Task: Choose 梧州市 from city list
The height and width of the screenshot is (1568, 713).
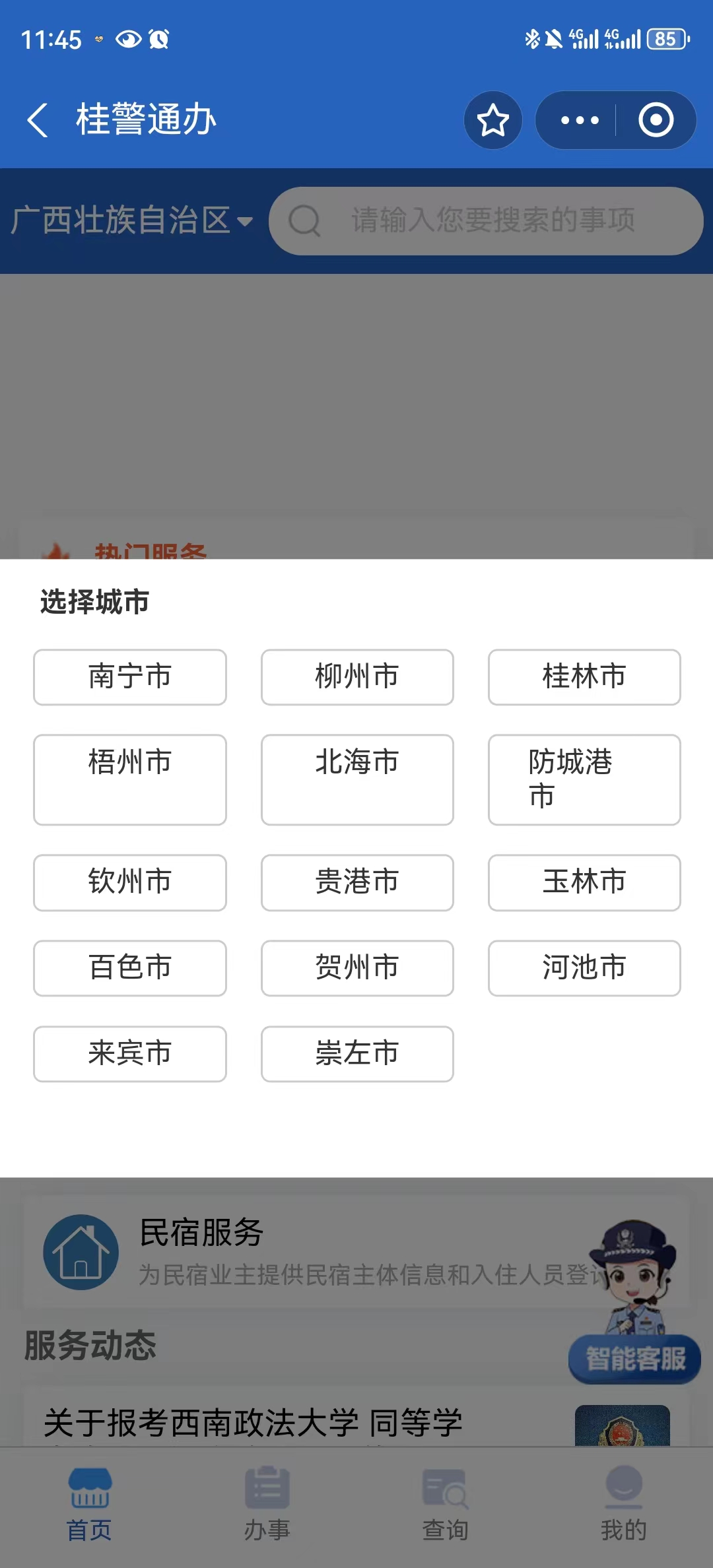Action: pyautogui.click(x=130, y=779)
